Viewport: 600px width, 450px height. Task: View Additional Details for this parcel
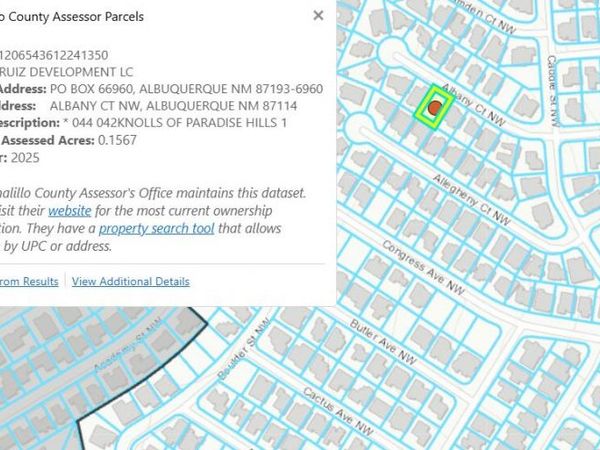[130, 282]
